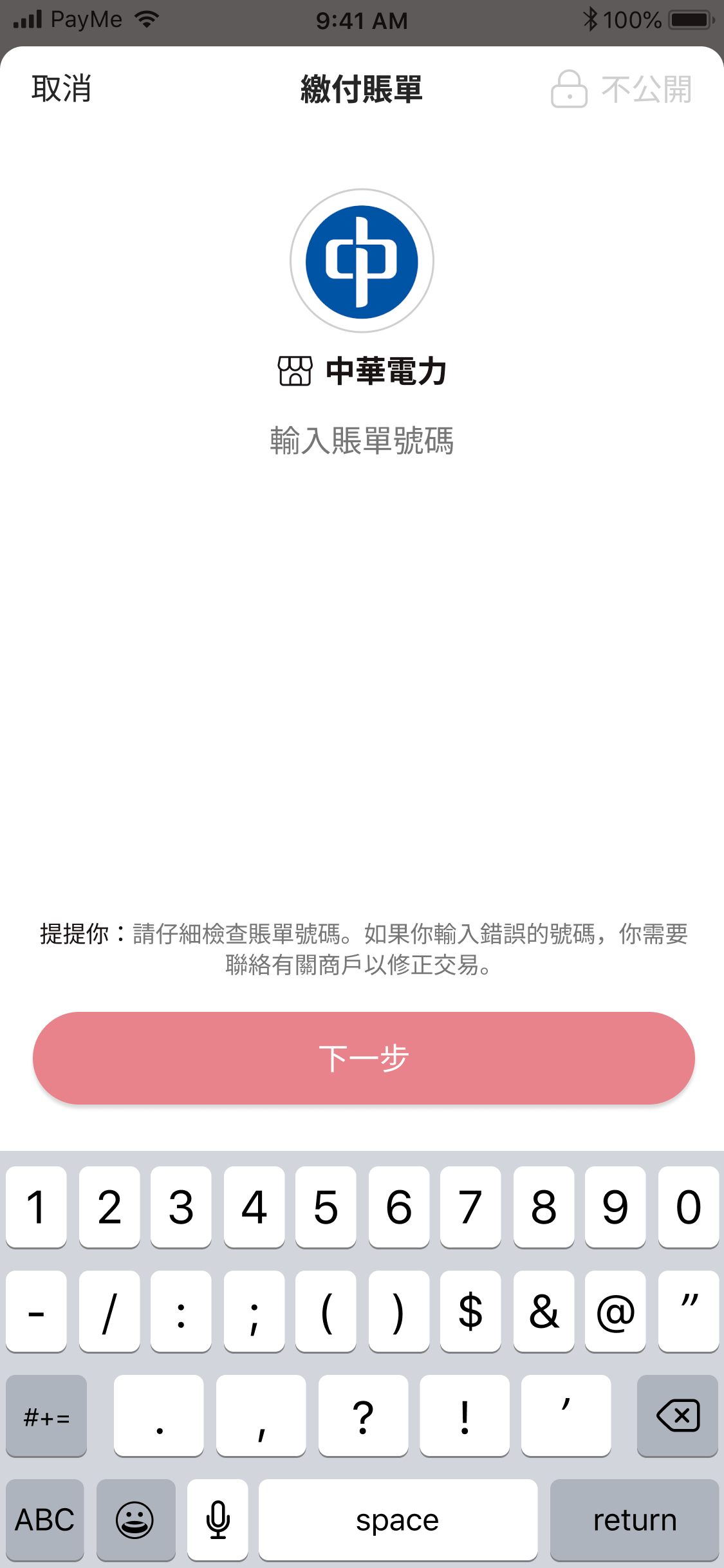Hit the return key
Image resolution: width=724 pixels, height=1568 pixels.
pos(634,1520)
